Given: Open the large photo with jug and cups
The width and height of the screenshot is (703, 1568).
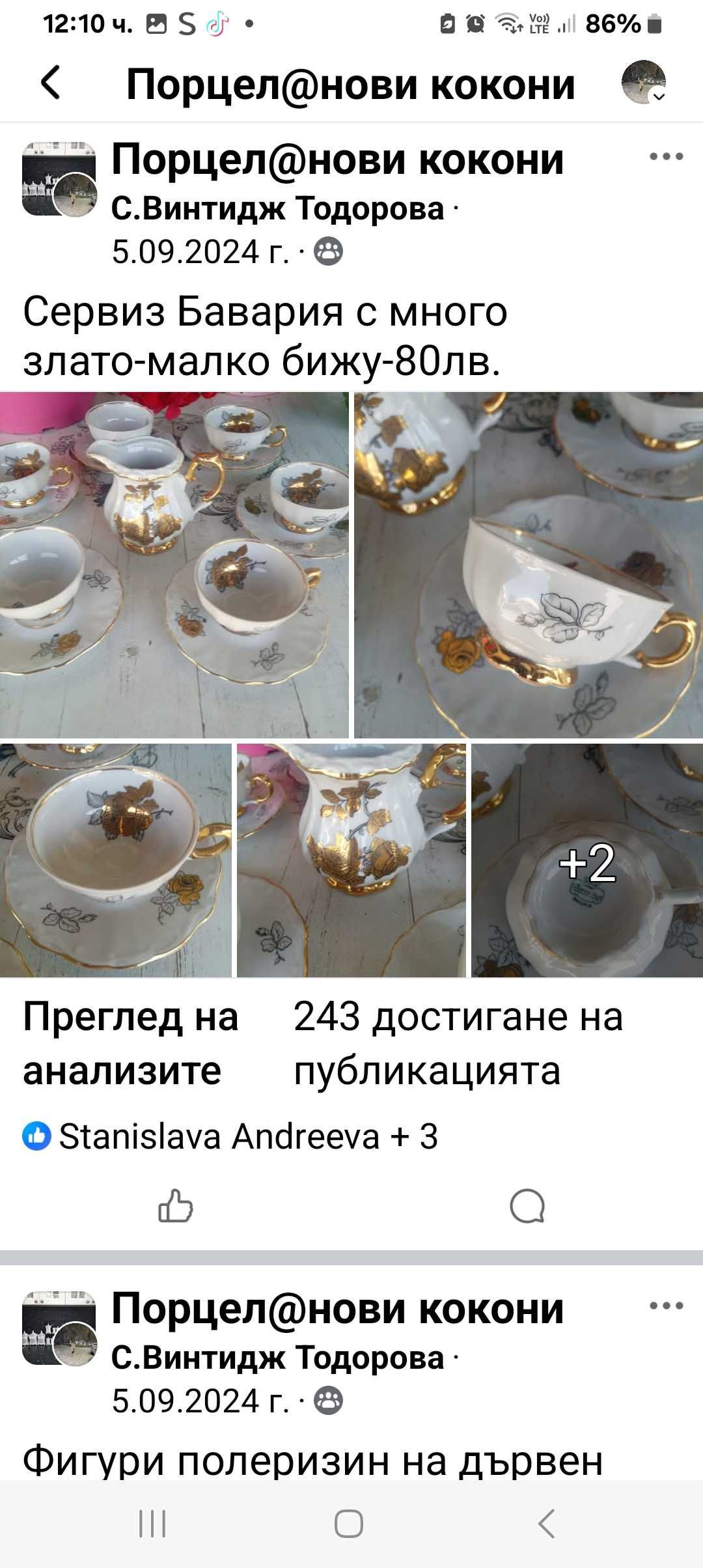Looking at the screenshot, I should click(174, 565).
